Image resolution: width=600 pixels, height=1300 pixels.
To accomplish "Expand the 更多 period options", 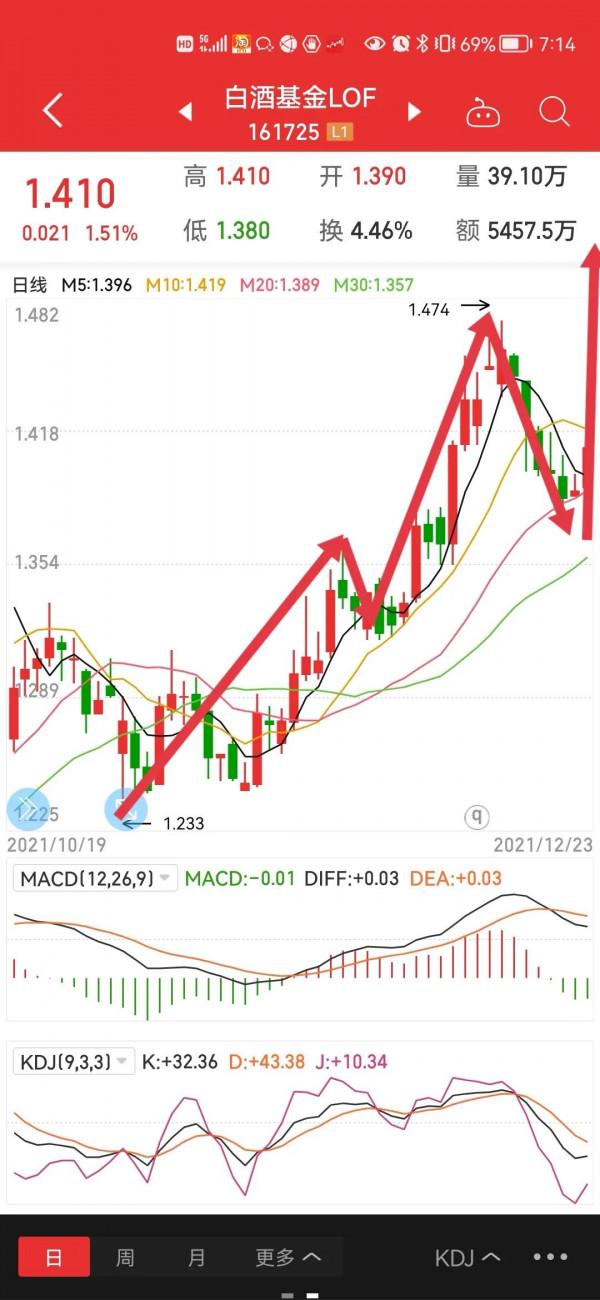I will pyautogui.click(x=288, y=1257).
